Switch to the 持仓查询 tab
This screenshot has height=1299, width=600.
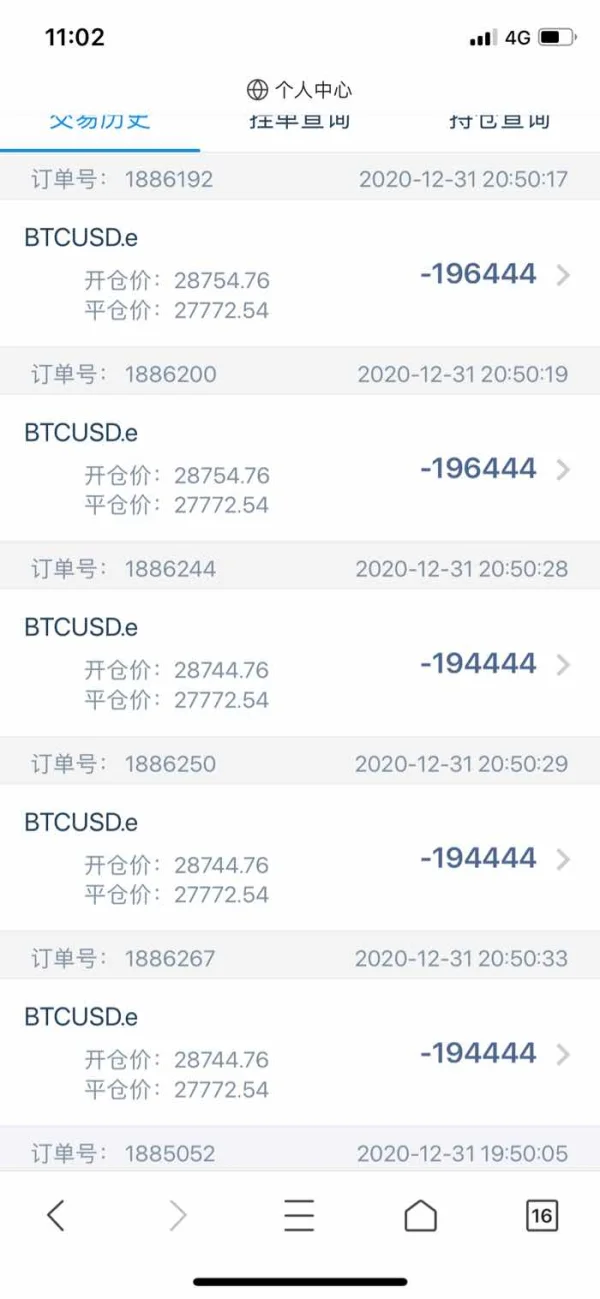pos(499,124)
